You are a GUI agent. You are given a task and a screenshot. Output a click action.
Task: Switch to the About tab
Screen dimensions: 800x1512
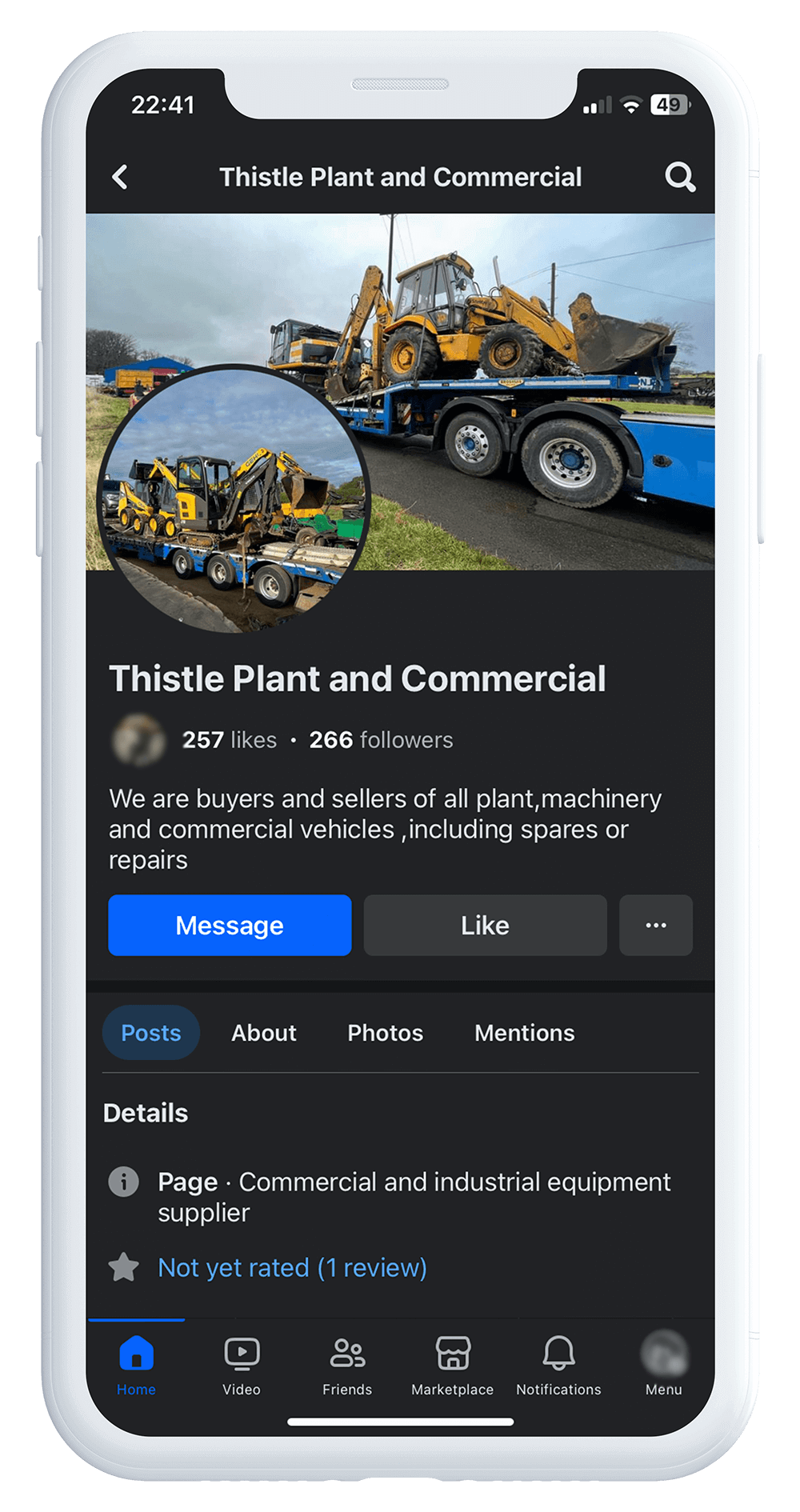point(263,1033)
